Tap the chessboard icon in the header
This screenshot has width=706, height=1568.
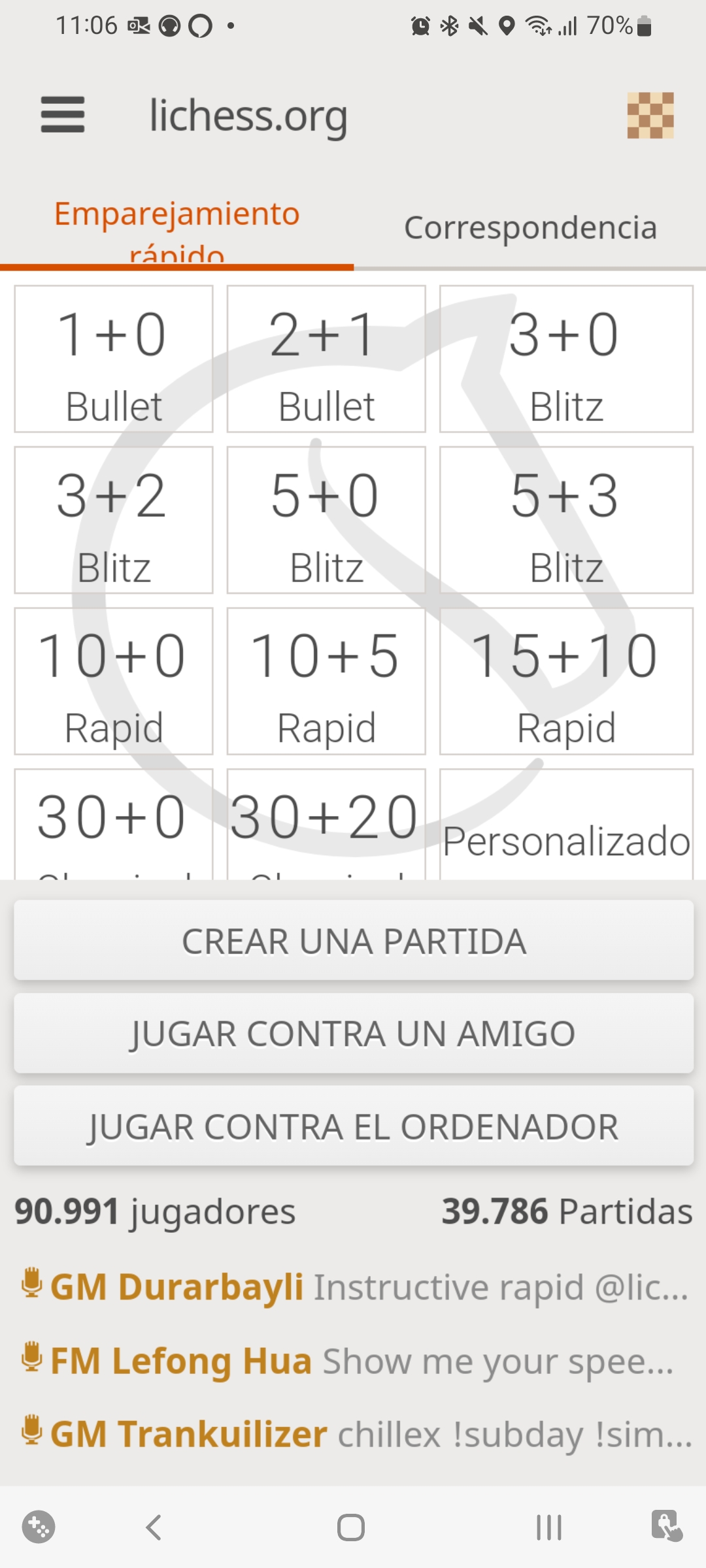tap(650, 115)
